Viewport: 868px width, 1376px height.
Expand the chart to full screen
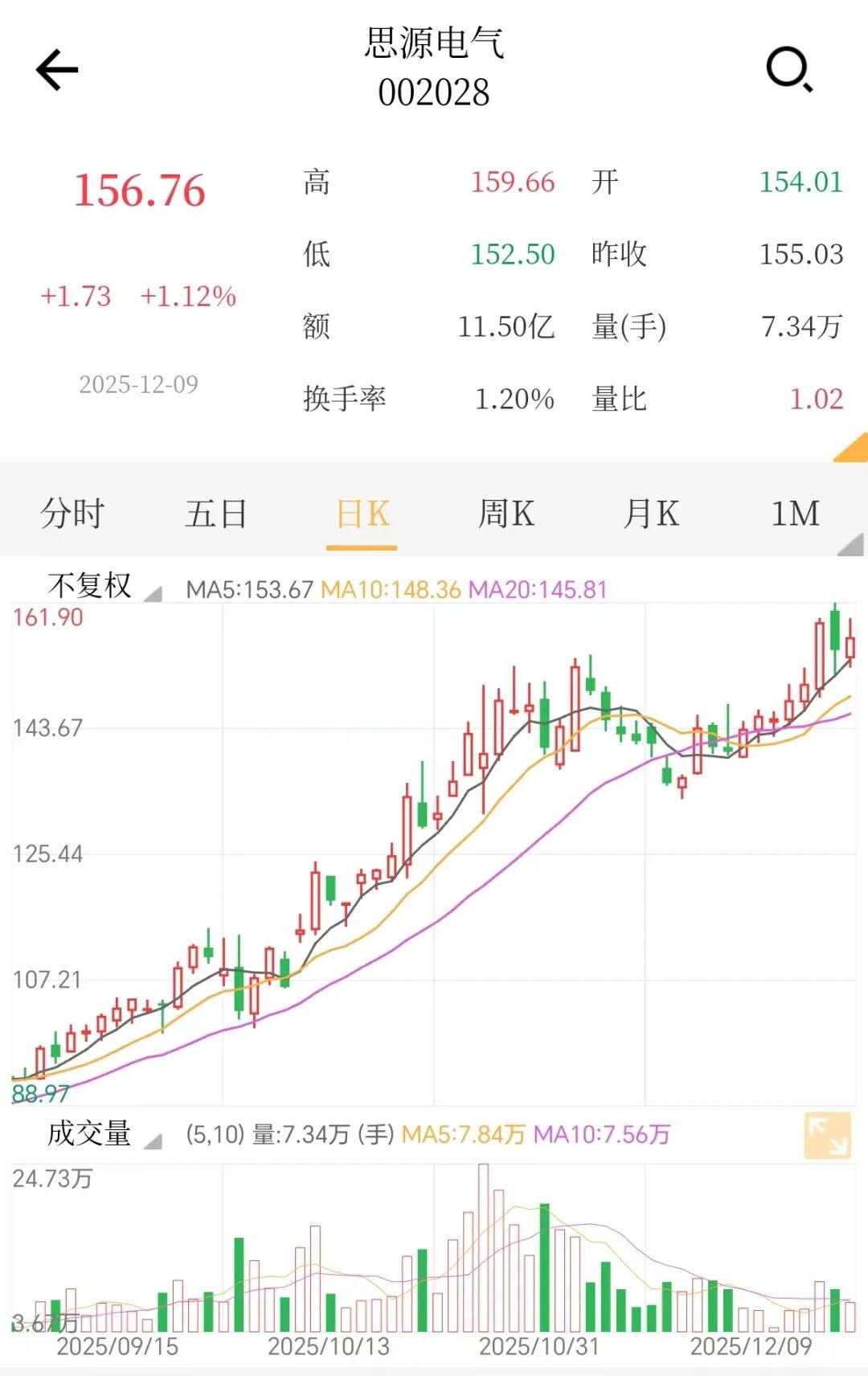(x=827, y=1135)
